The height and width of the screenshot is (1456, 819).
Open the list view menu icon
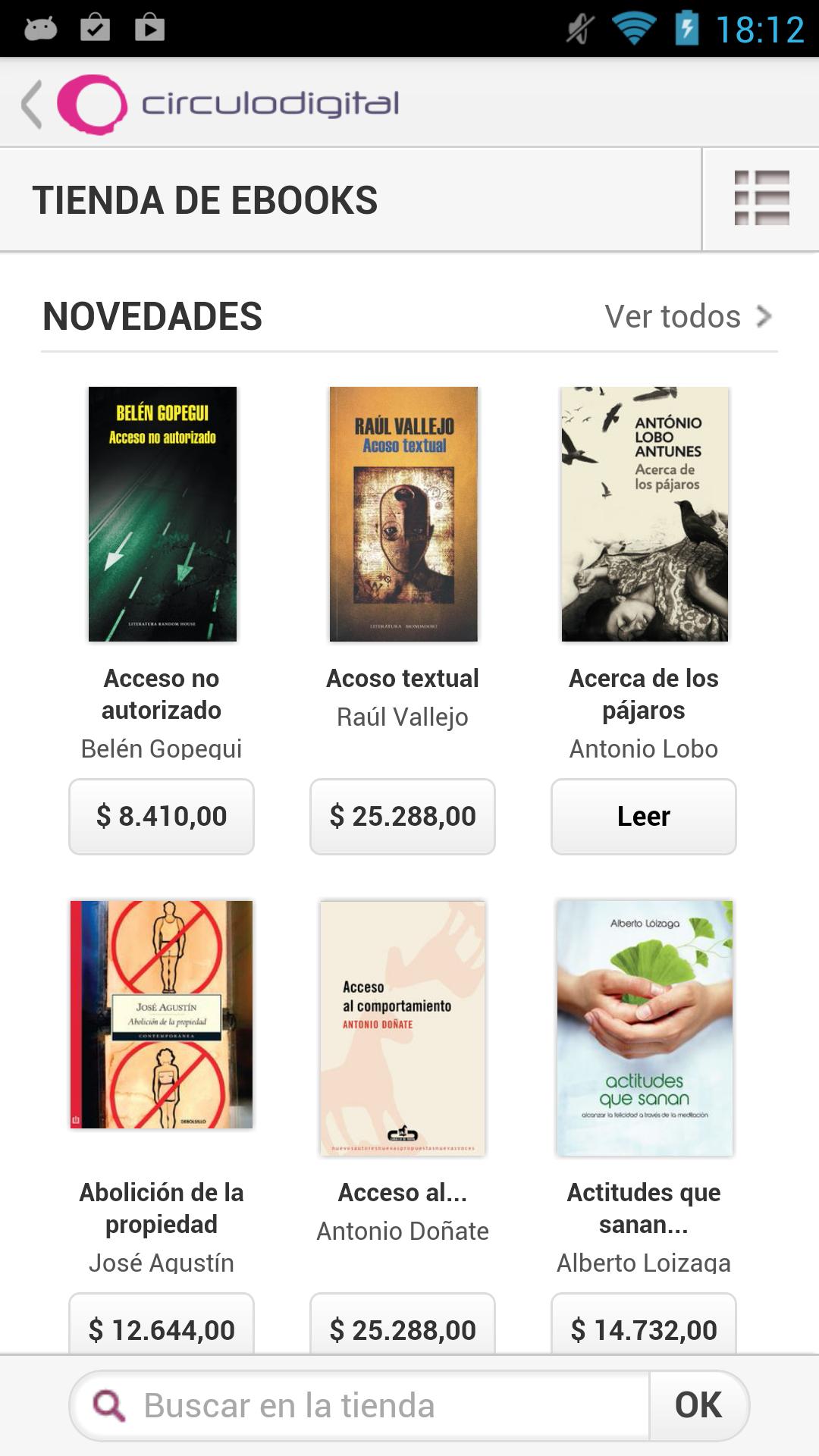click(761, 199)
